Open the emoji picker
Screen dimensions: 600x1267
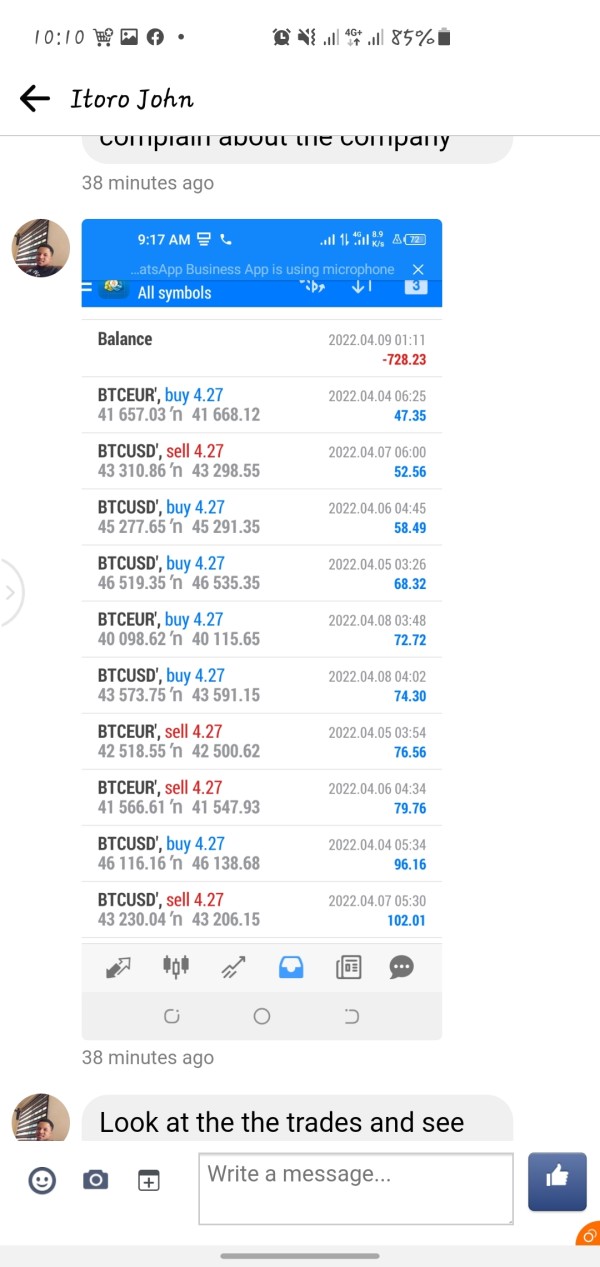tap(42, 1181)
